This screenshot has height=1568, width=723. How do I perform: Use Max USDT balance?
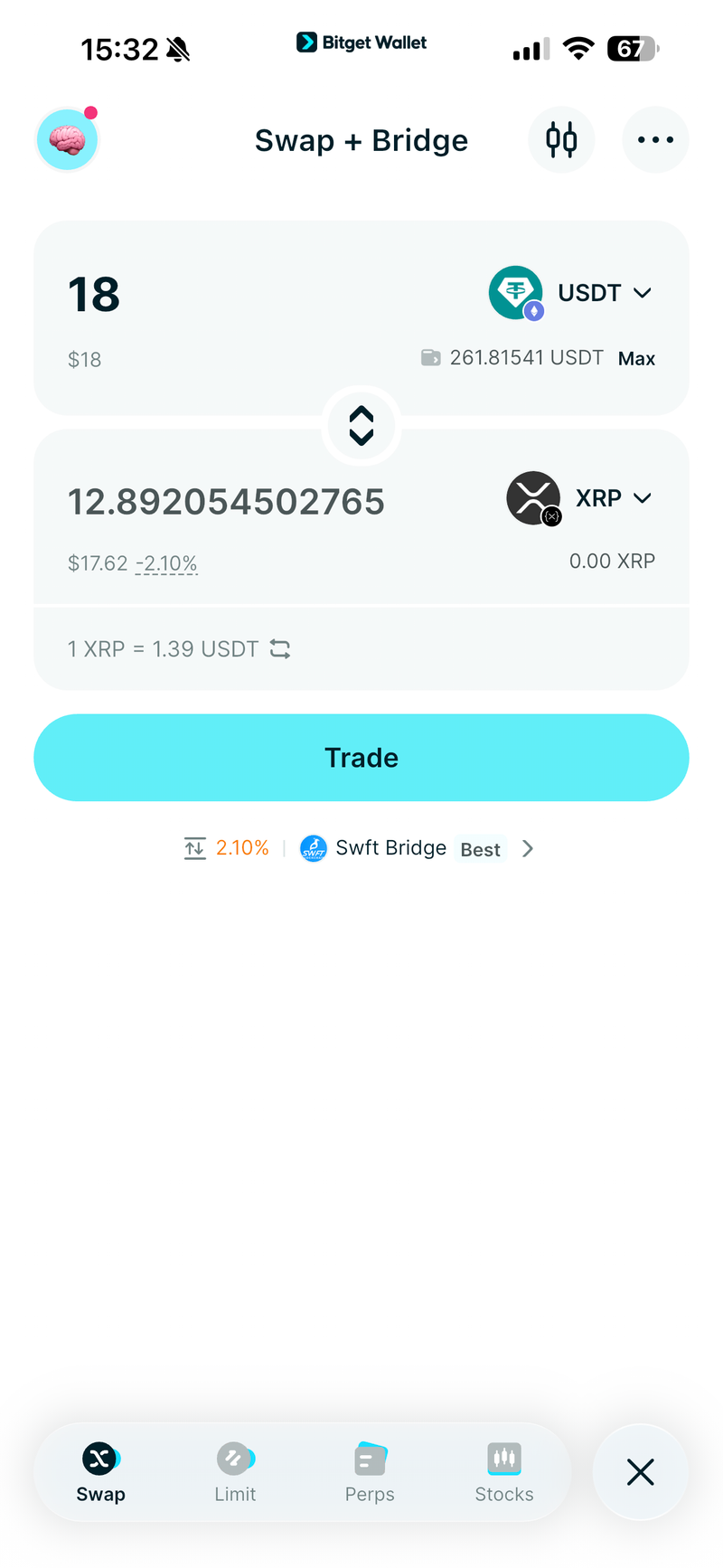[636, 359]
